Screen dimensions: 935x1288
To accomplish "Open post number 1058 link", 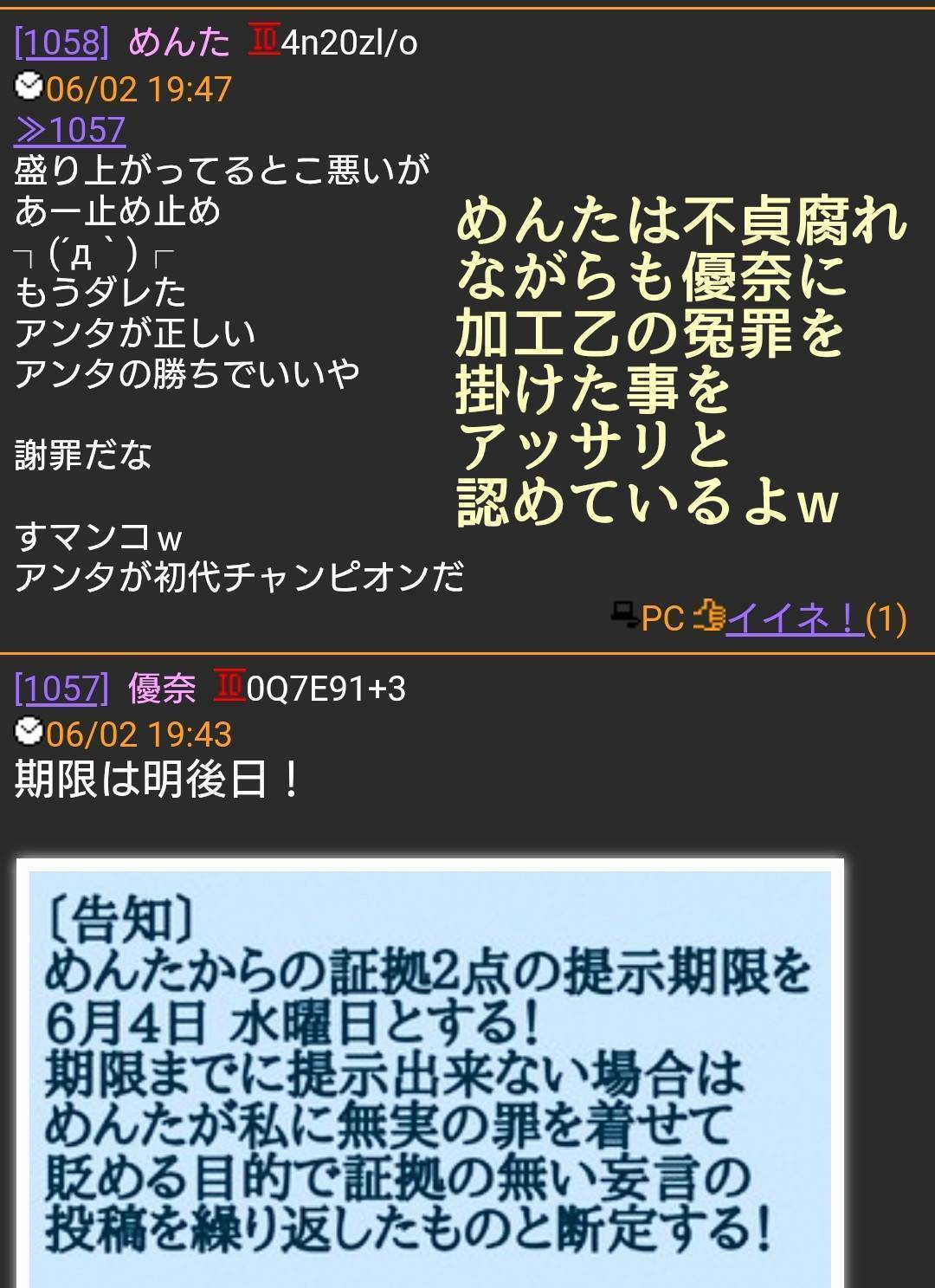I will coord(61,42).
